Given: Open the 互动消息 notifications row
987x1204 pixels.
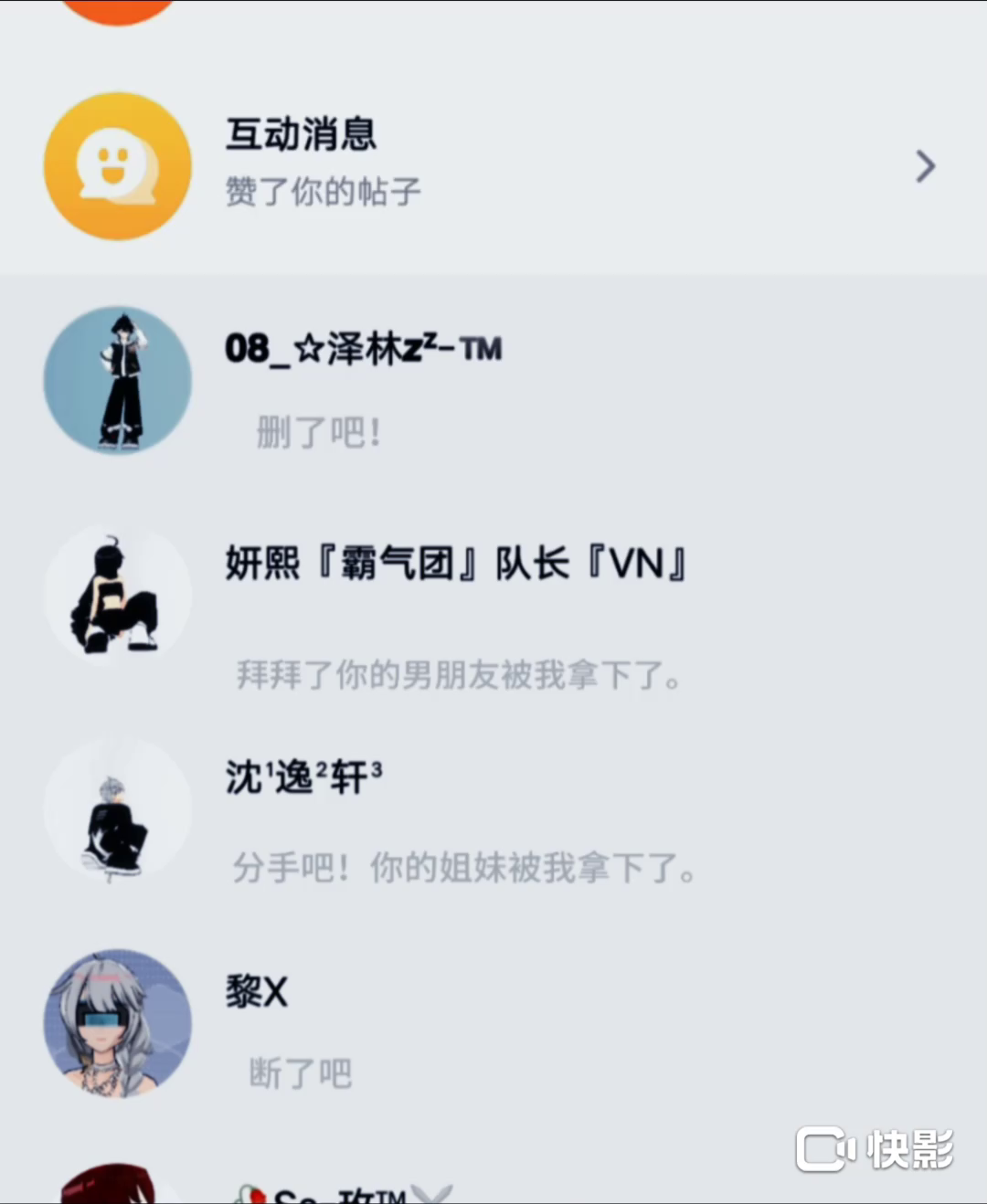Looking at the screenshot, I should click(493, 165).
